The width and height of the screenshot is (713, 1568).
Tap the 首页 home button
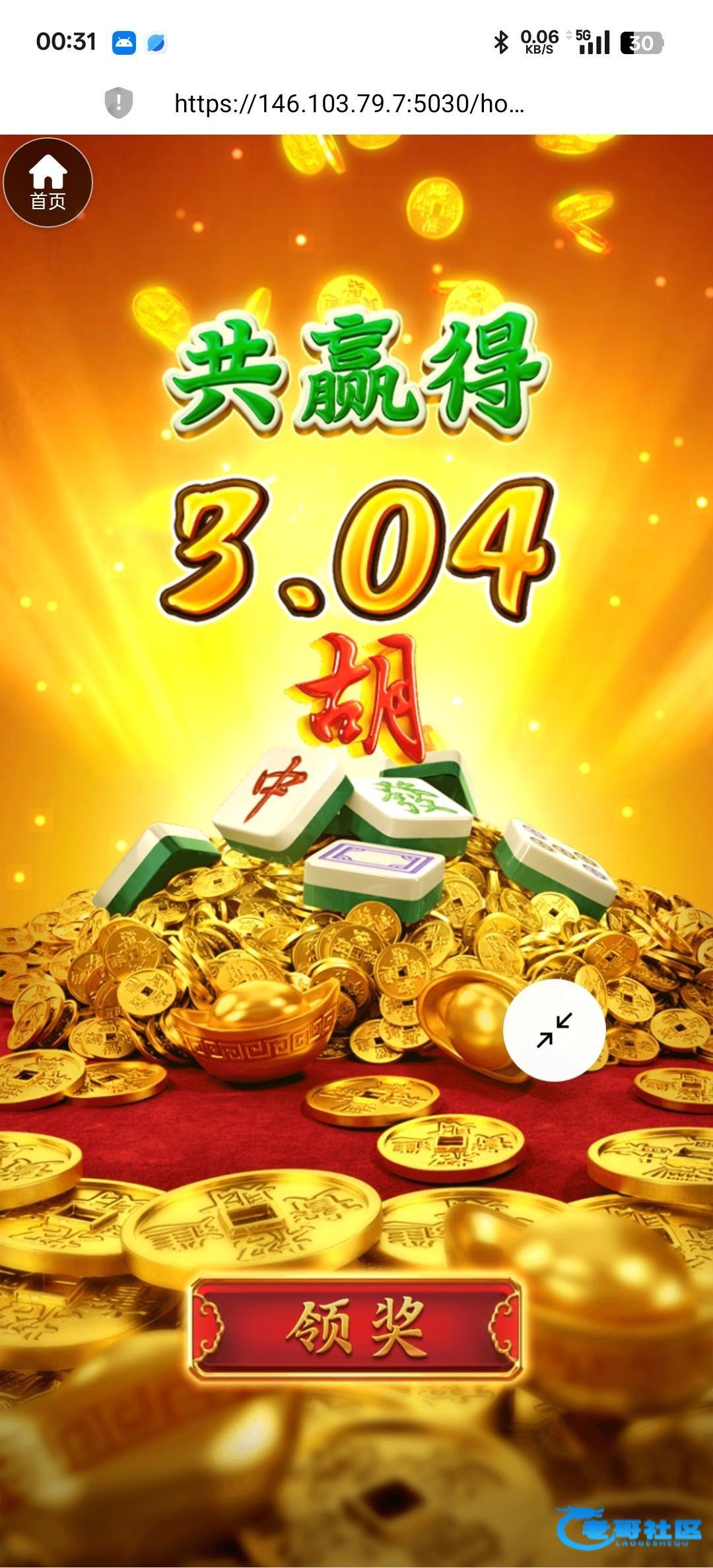point(48,183)
